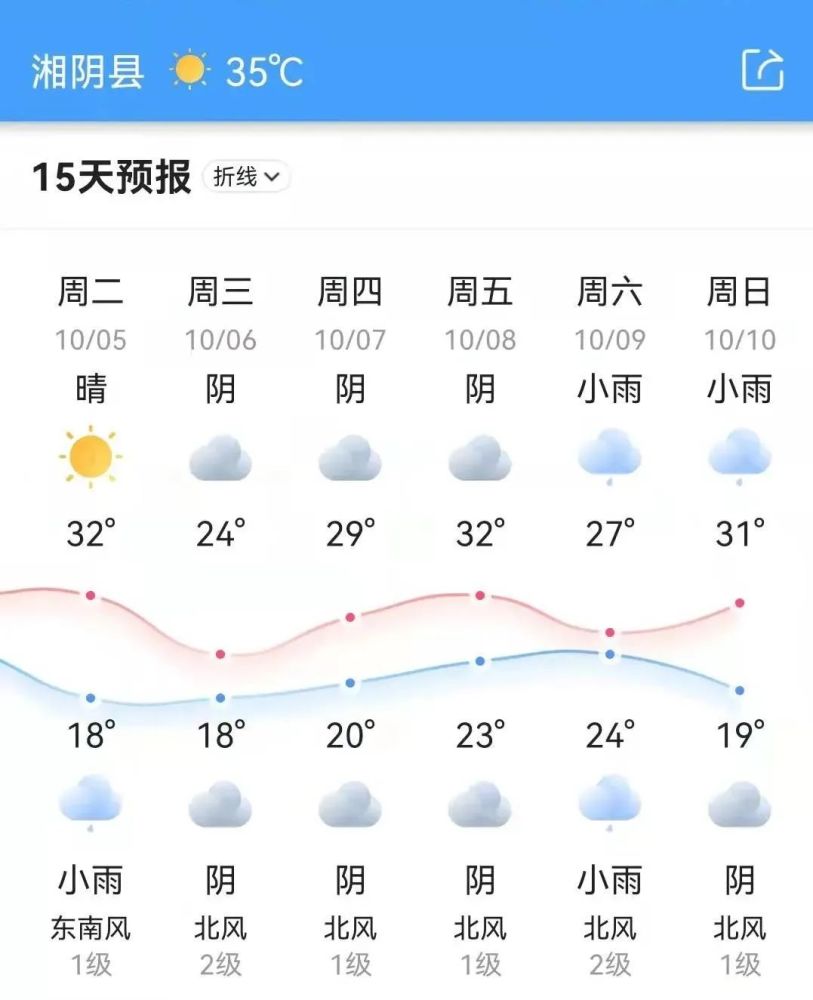Open the 15天预报 section header
Screen dimensions: 813x1000
tap(110, 175)
